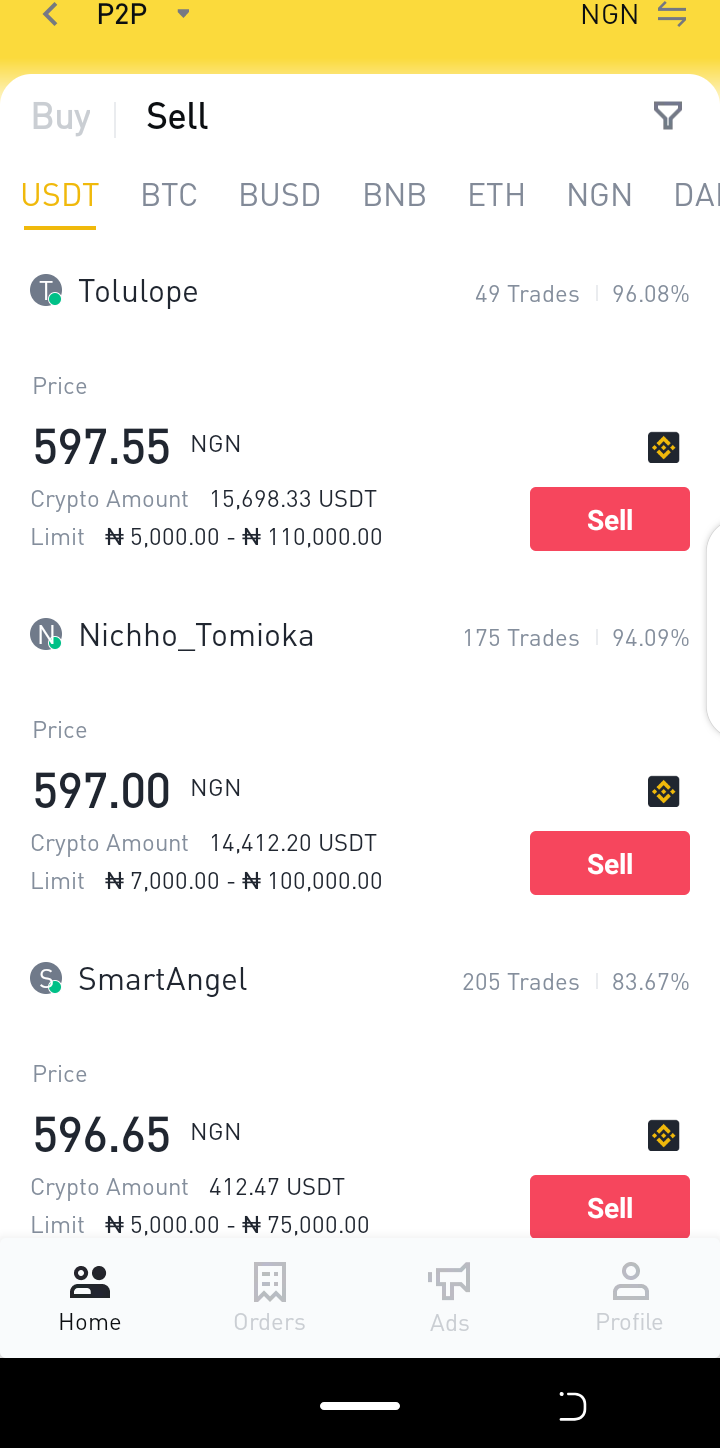
Task: Select the ETH crypto tab
Action: tap(497, 195)
